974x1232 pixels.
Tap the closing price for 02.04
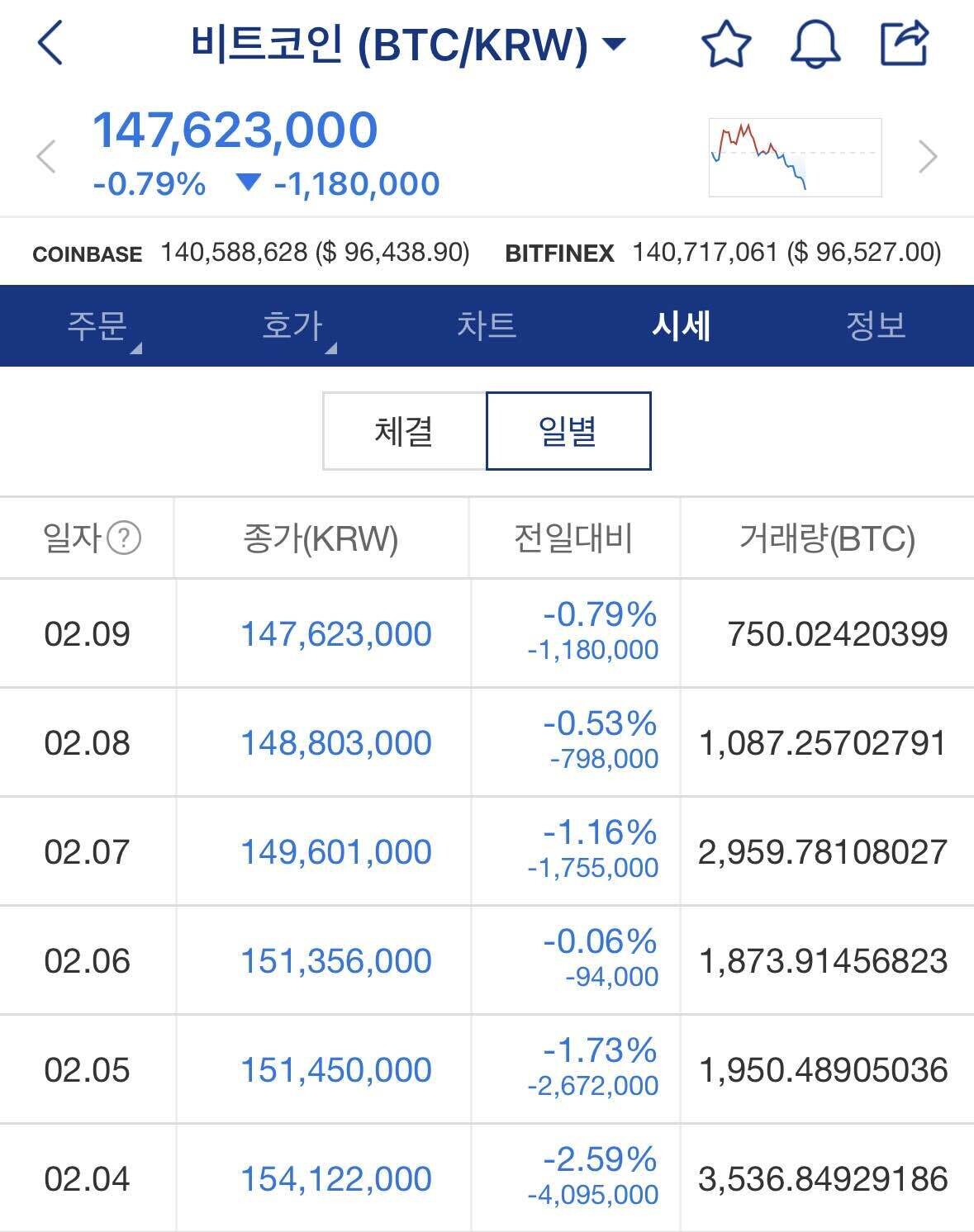pyautogui.click(x=337, y=1178)
